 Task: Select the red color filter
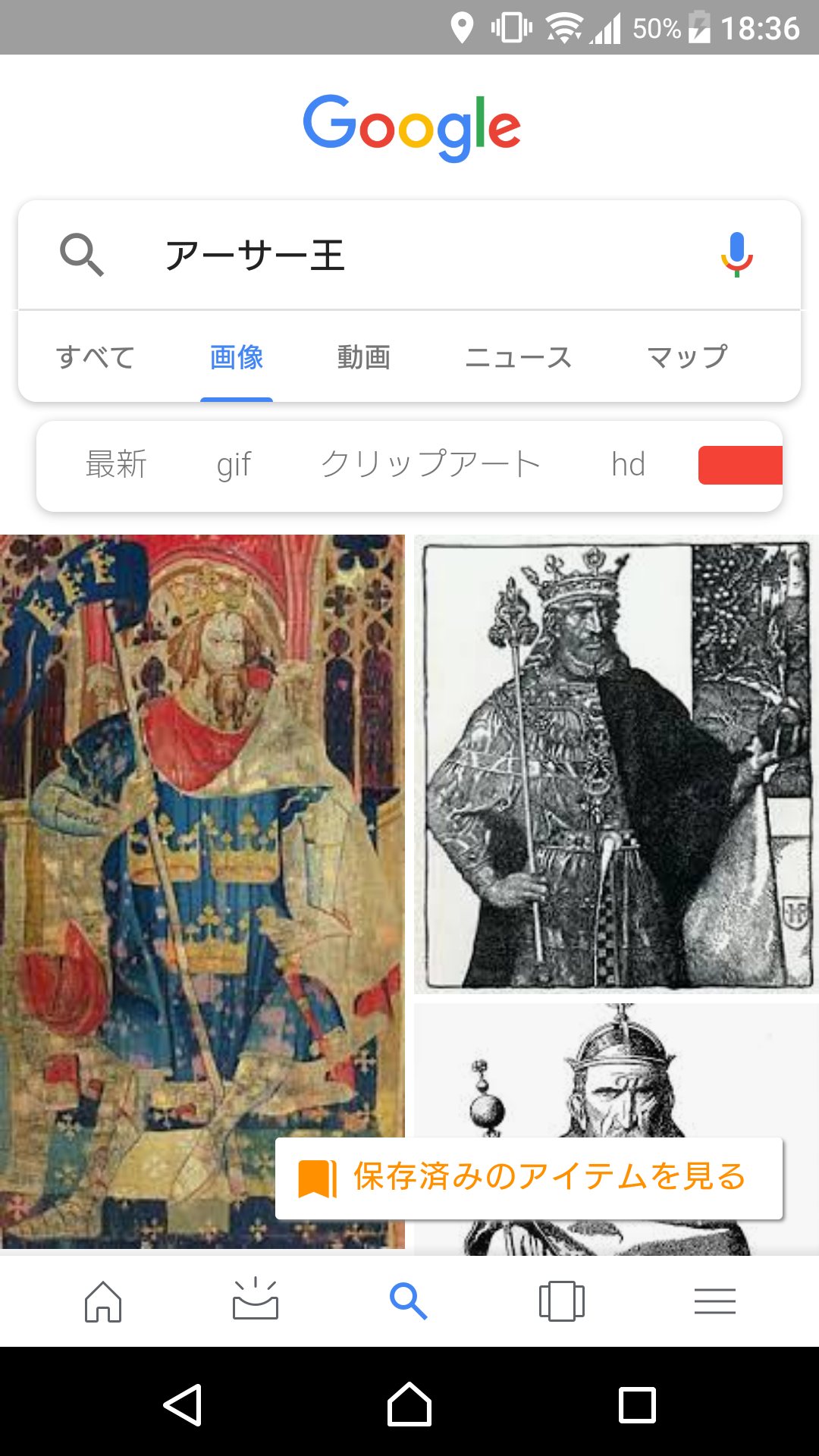740,465
